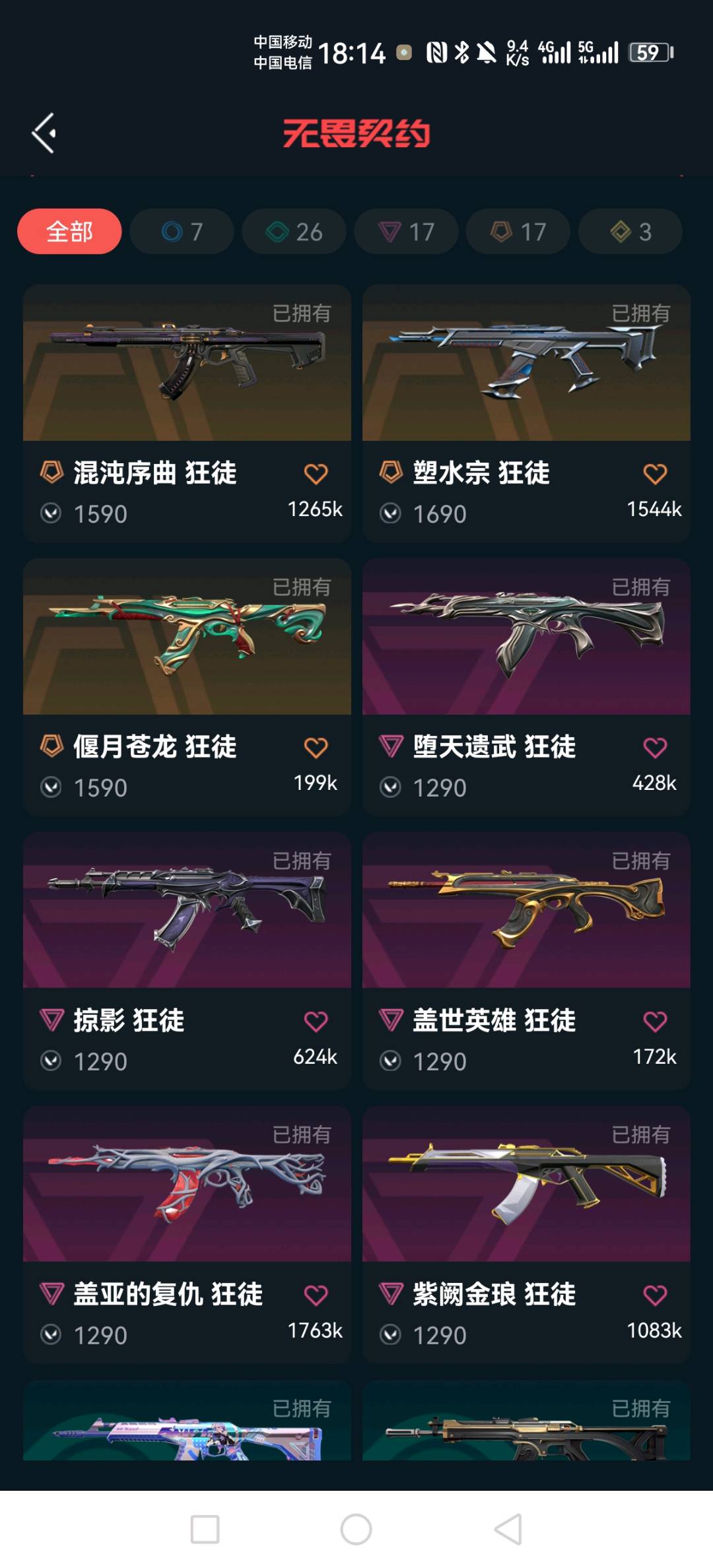
Task: Filter by the orange tier showing 17
Action: [x=518, y=232]
